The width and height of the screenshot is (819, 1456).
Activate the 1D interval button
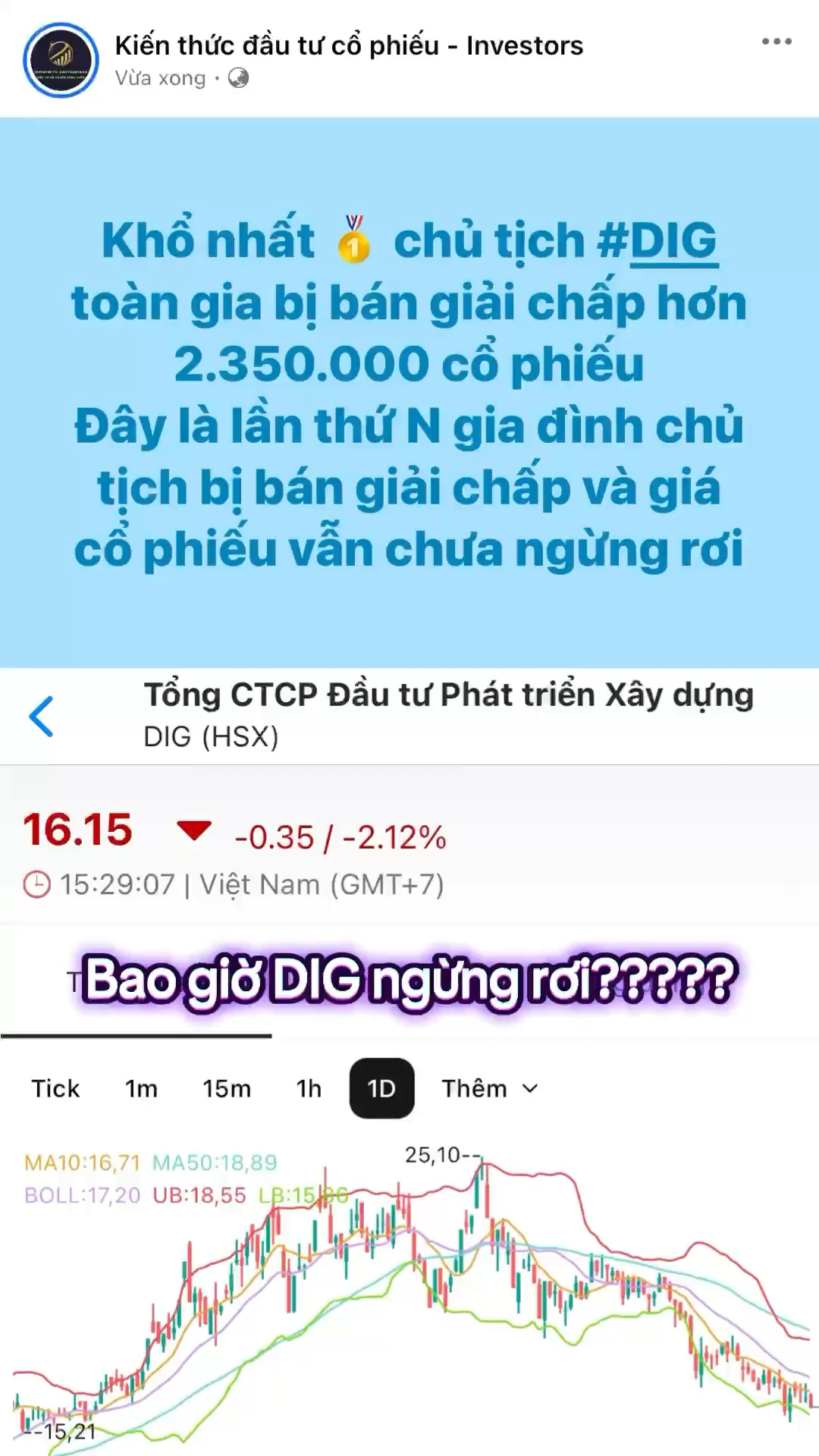382,1088
